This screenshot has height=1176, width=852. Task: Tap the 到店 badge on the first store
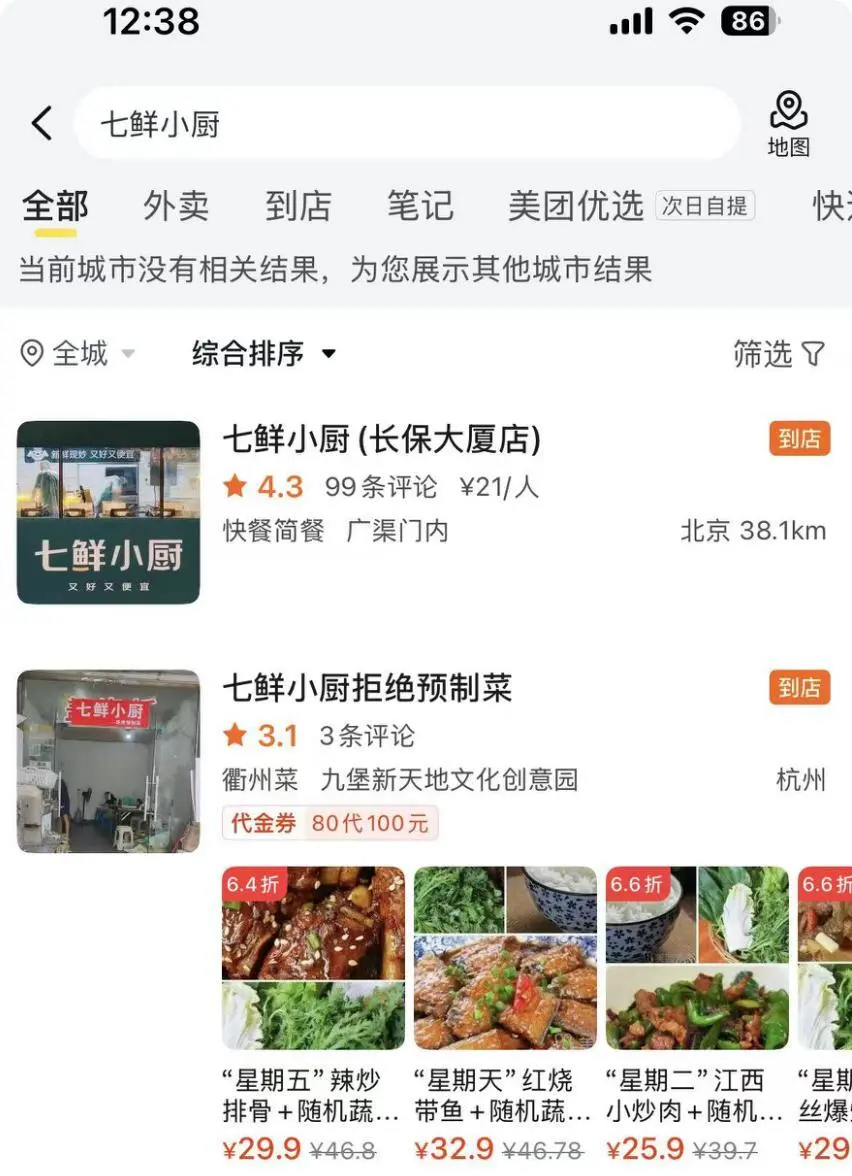(x=798, y=438)
